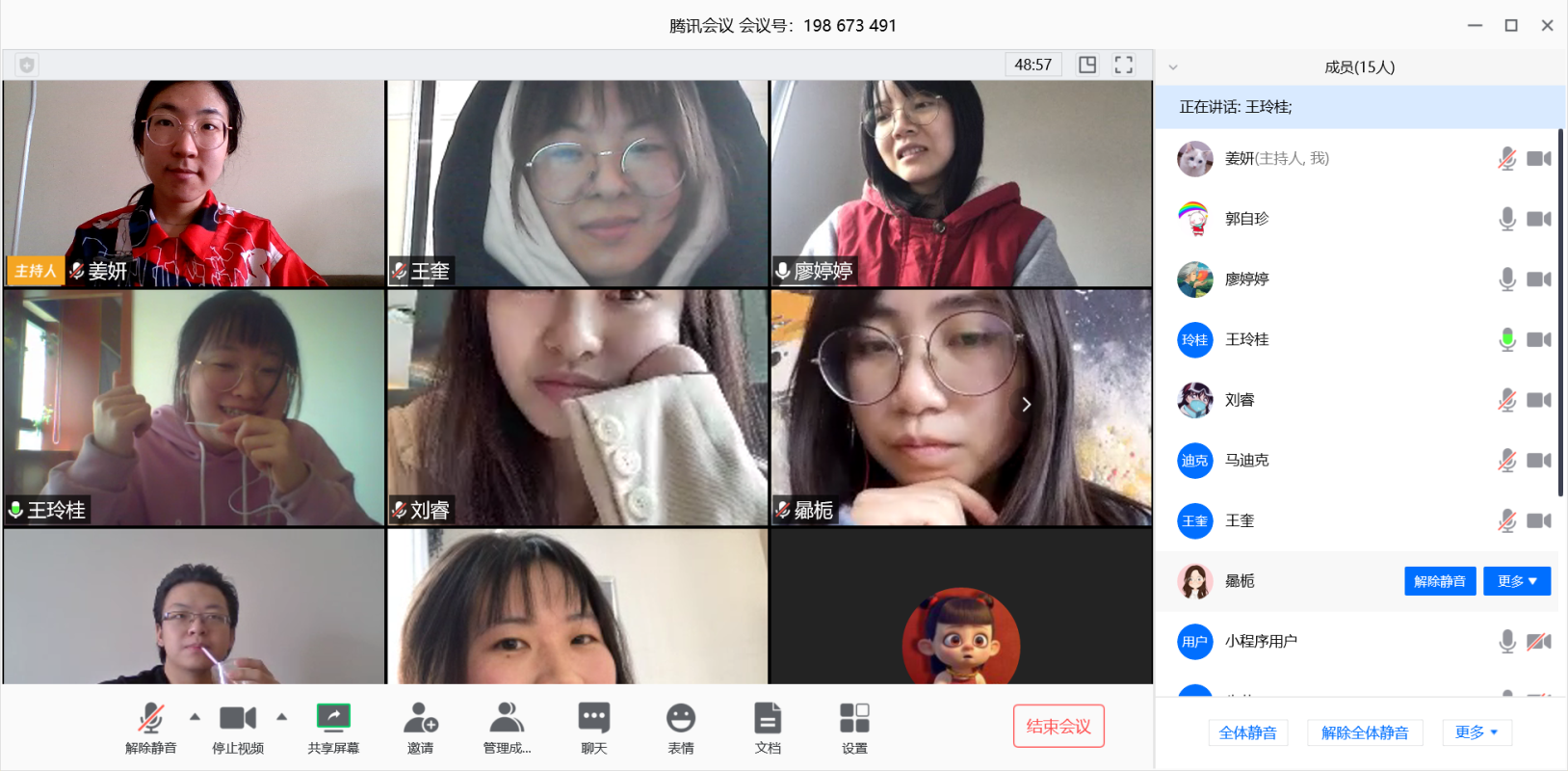Viewport: 1568px width, 771px height.
Task: Open the 邀请 invite option
Action: (x=420, y=728)
